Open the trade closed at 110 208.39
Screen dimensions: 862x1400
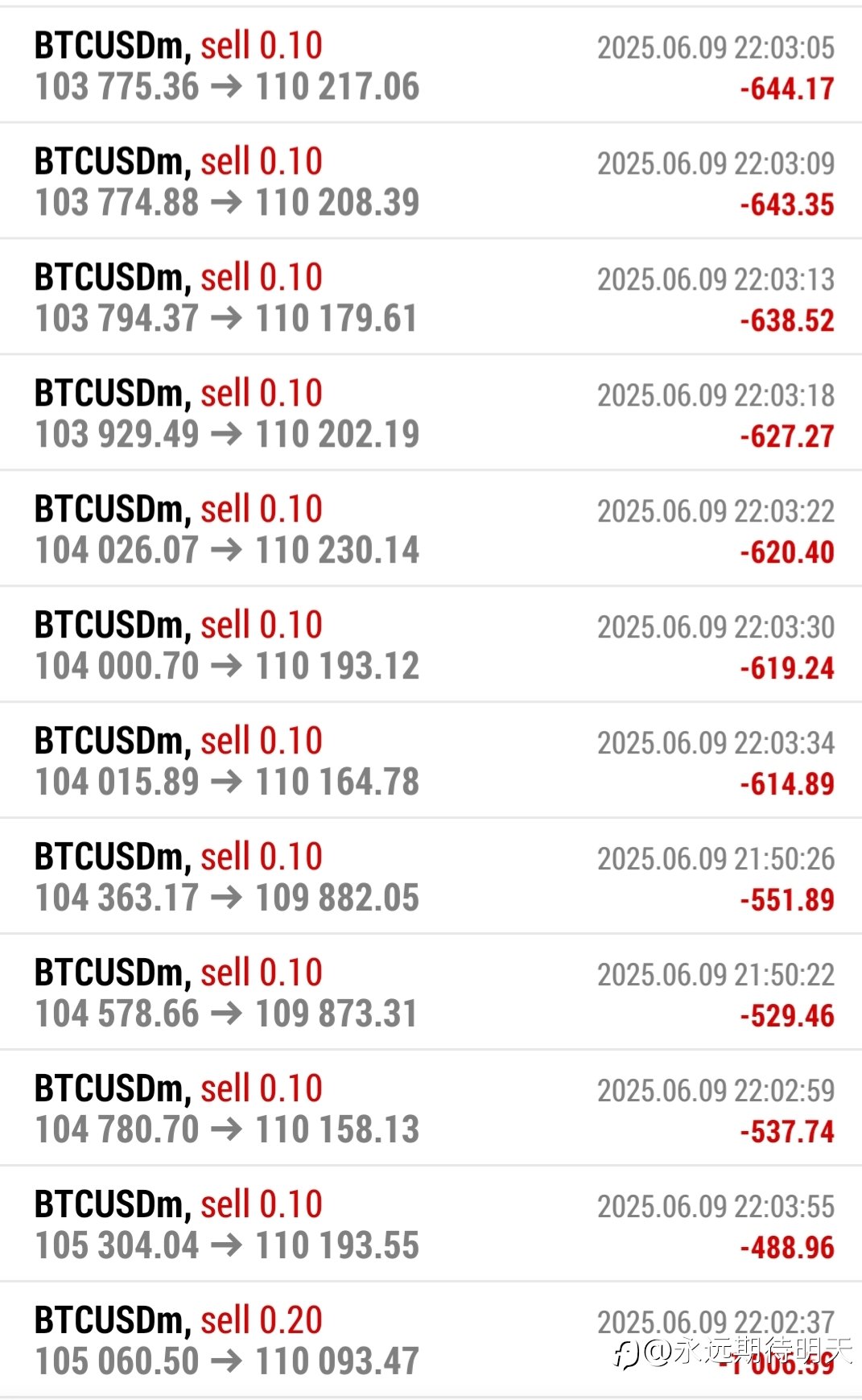pyautogui.click(x=431, y=181)
